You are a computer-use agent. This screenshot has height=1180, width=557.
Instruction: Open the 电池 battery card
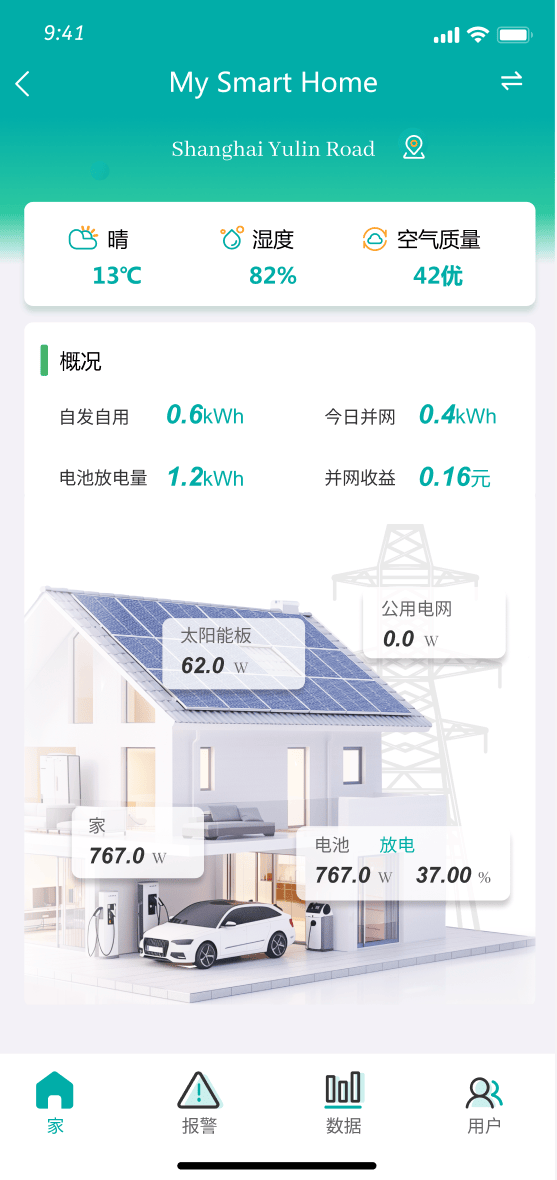(403, 864)
